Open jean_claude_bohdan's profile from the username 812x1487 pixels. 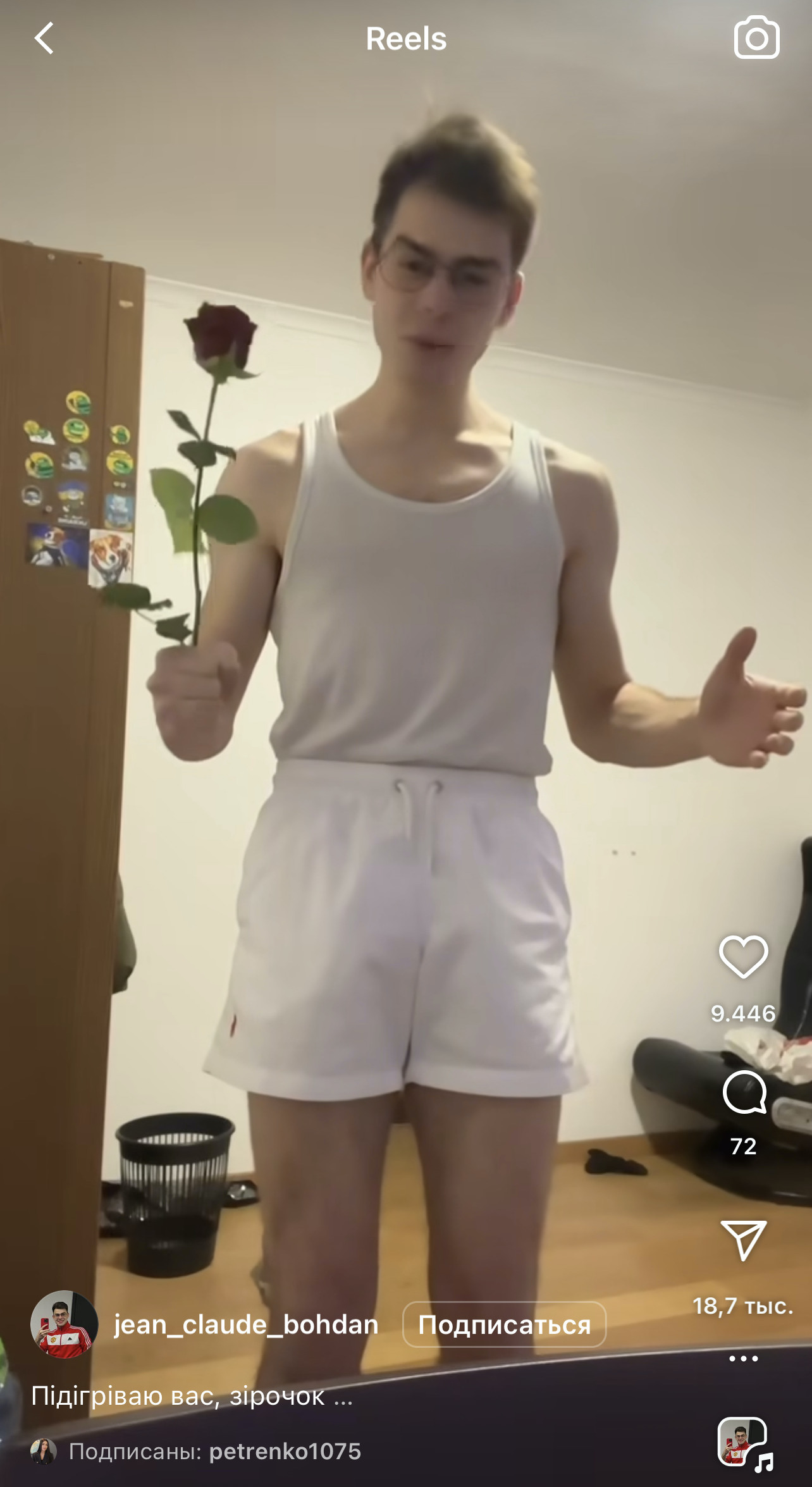point(246,1324)
